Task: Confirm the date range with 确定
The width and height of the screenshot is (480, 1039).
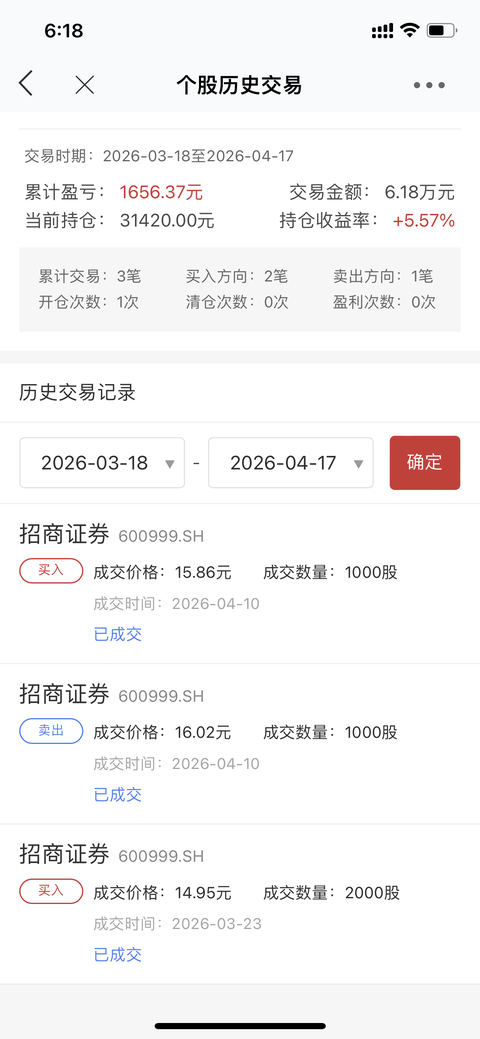Action: tap(425, 463)
